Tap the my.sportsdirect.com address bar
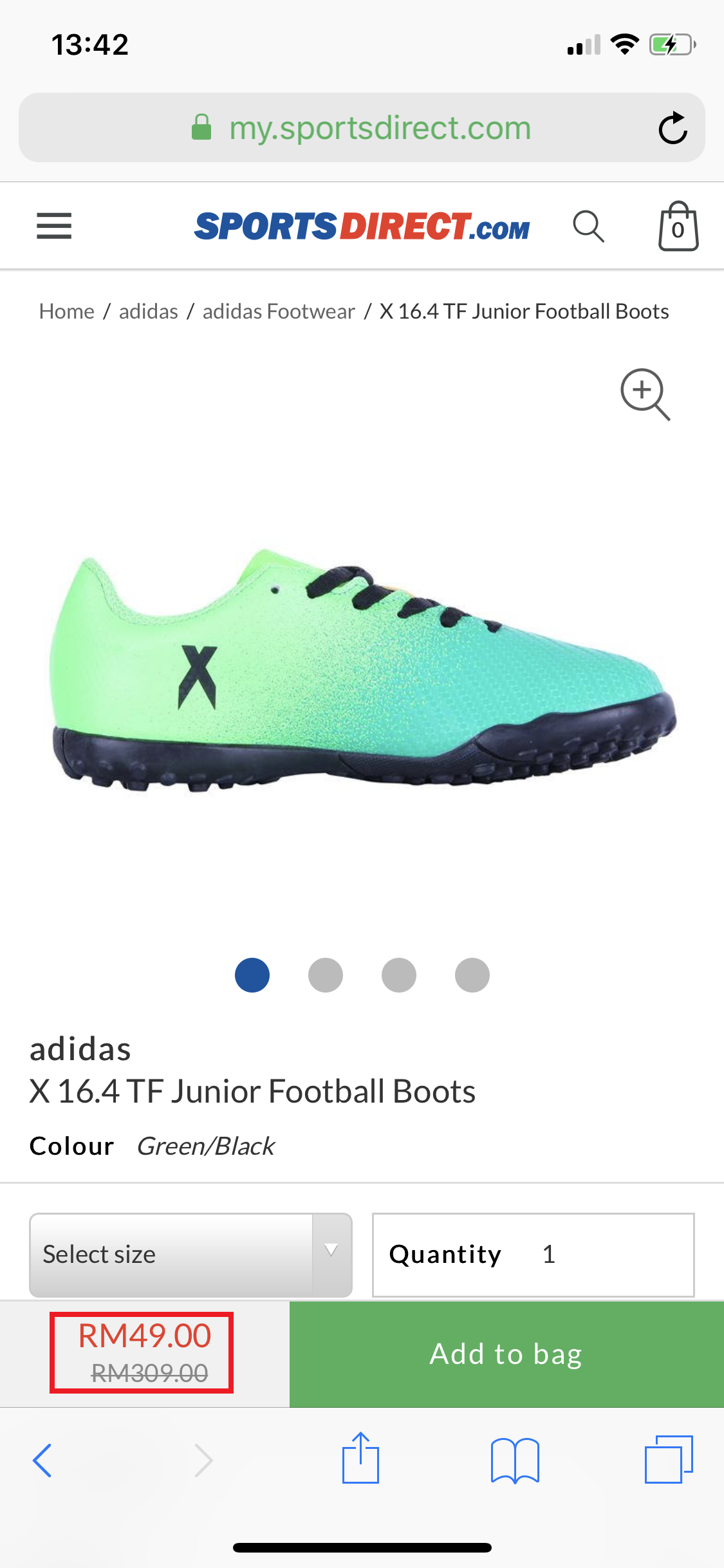This screenshot has height=1568, width=724. tap(380, 128)
